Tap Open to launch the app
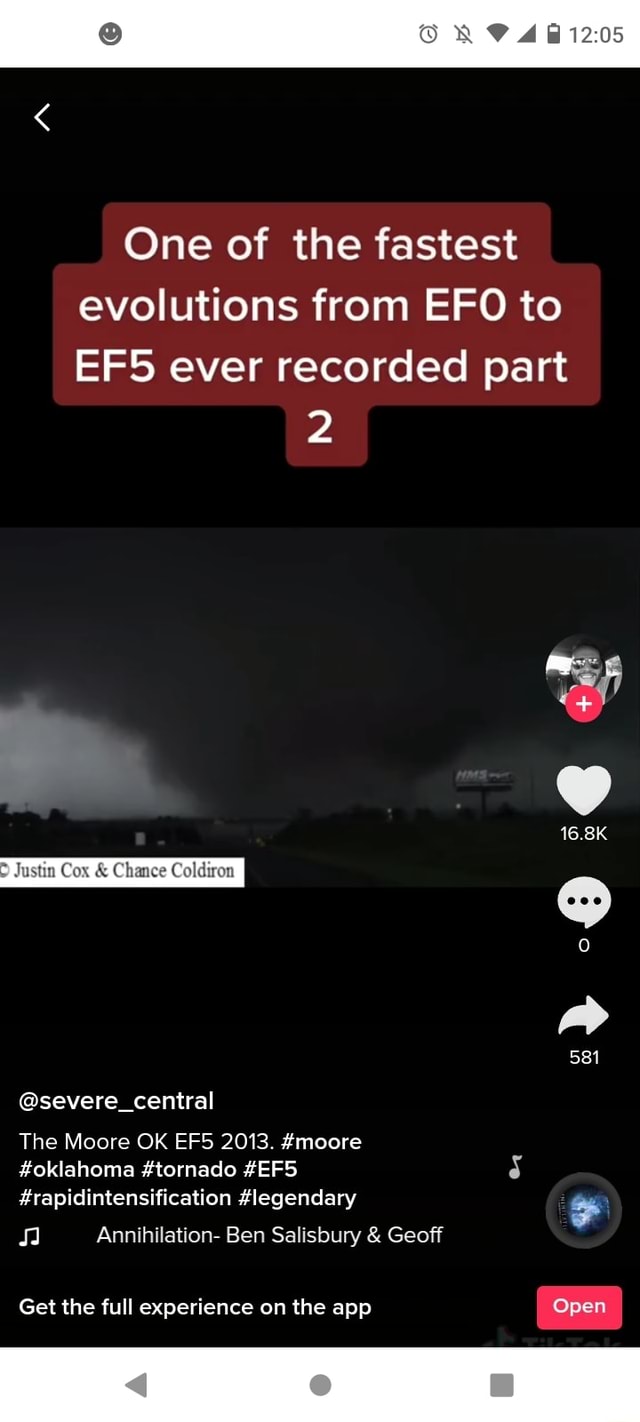Image resolution: width=640 pixels, height=1422 pixels. point(579,1306)
